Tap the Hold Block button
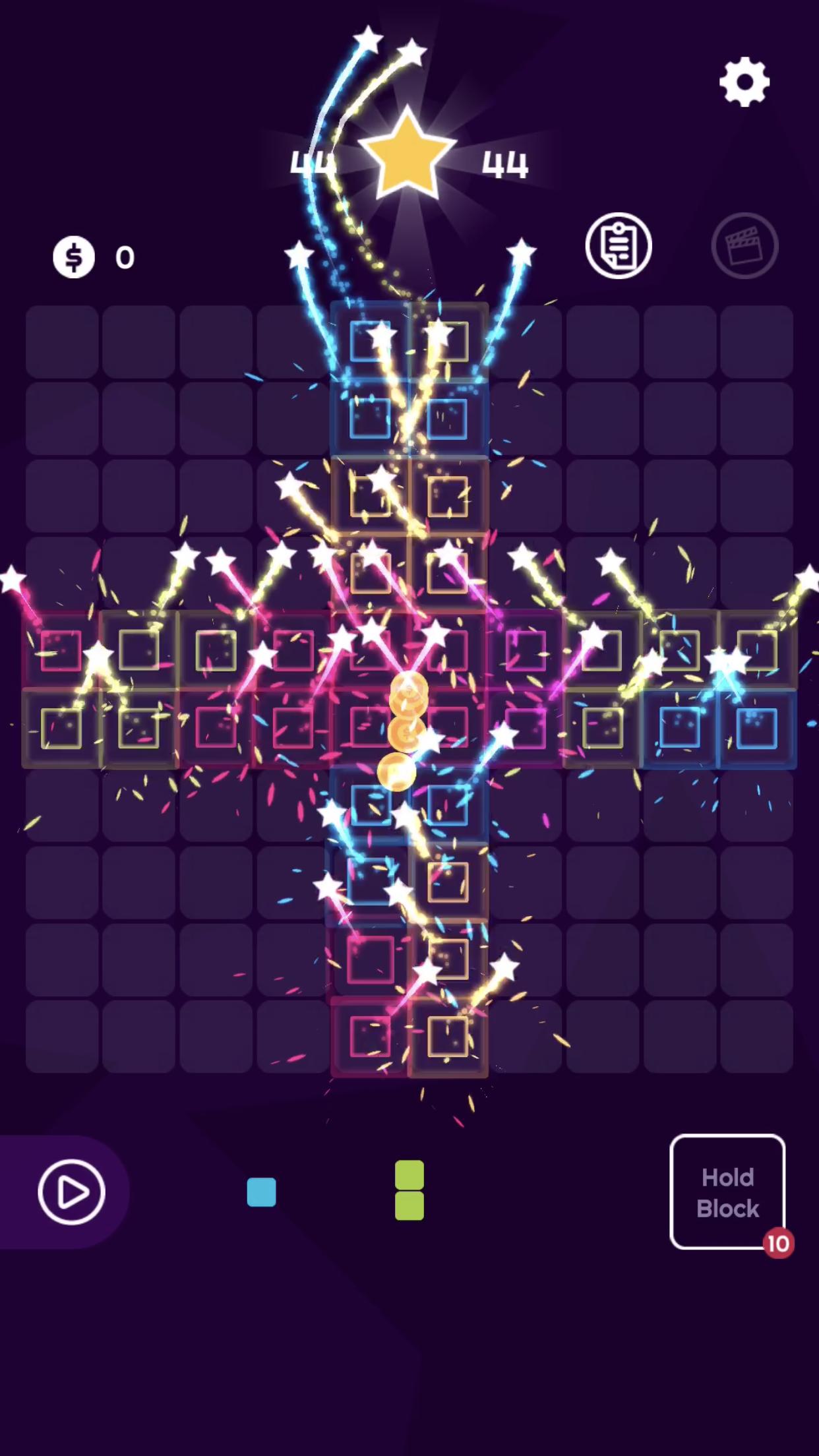This screenshot has height=1456, width=819. (x=727, y=1192)
